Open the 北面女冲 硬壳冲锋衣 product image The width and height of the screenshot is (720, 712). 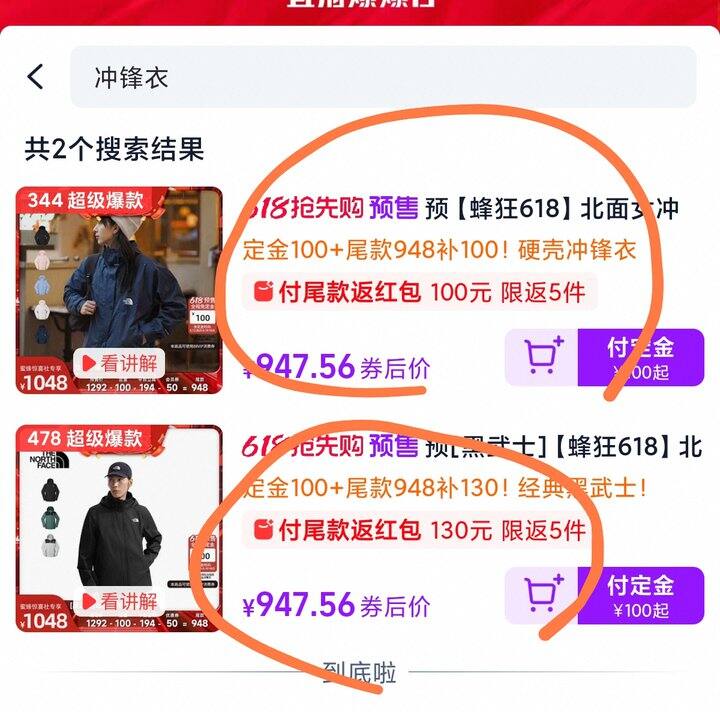[119, 270]
